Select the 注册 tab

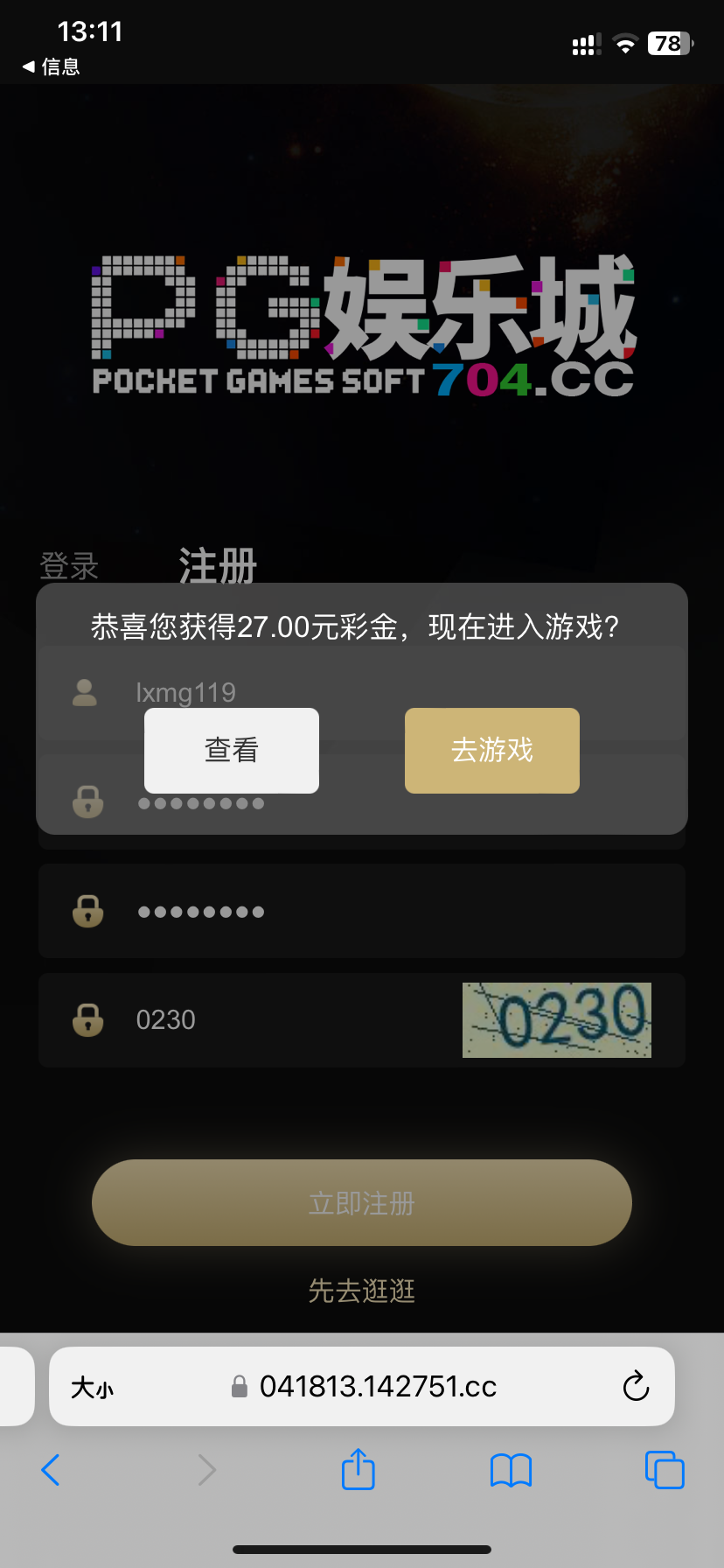tap(218, 566)
